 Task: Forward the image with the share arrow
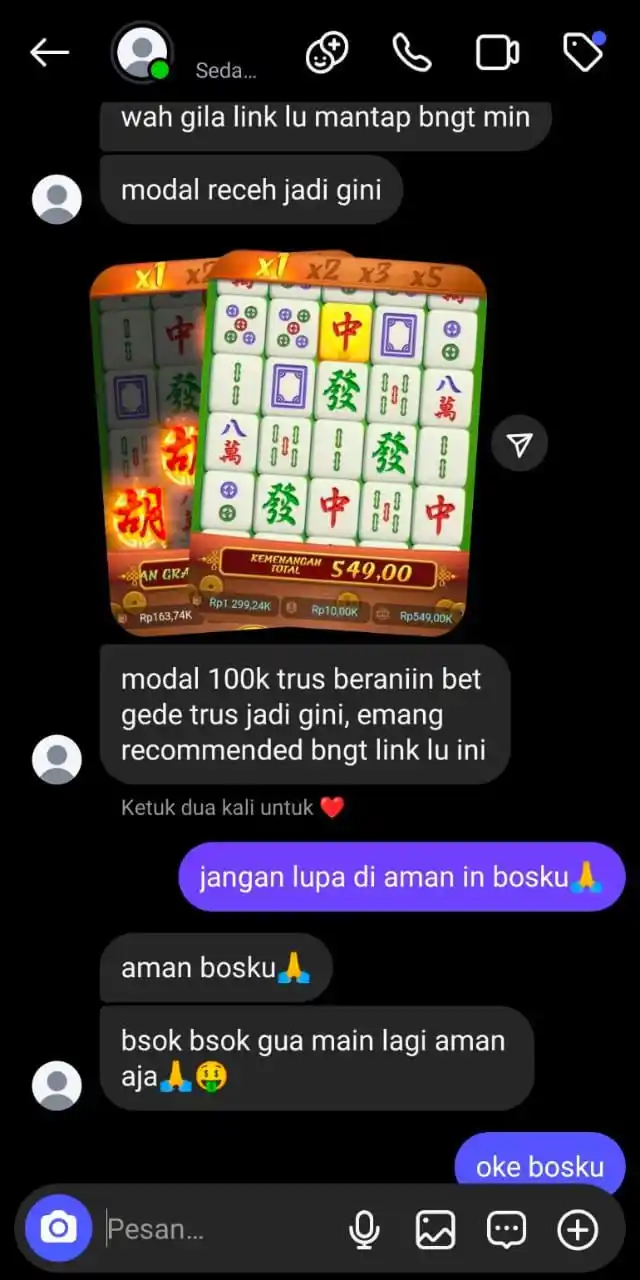[519, 445]
